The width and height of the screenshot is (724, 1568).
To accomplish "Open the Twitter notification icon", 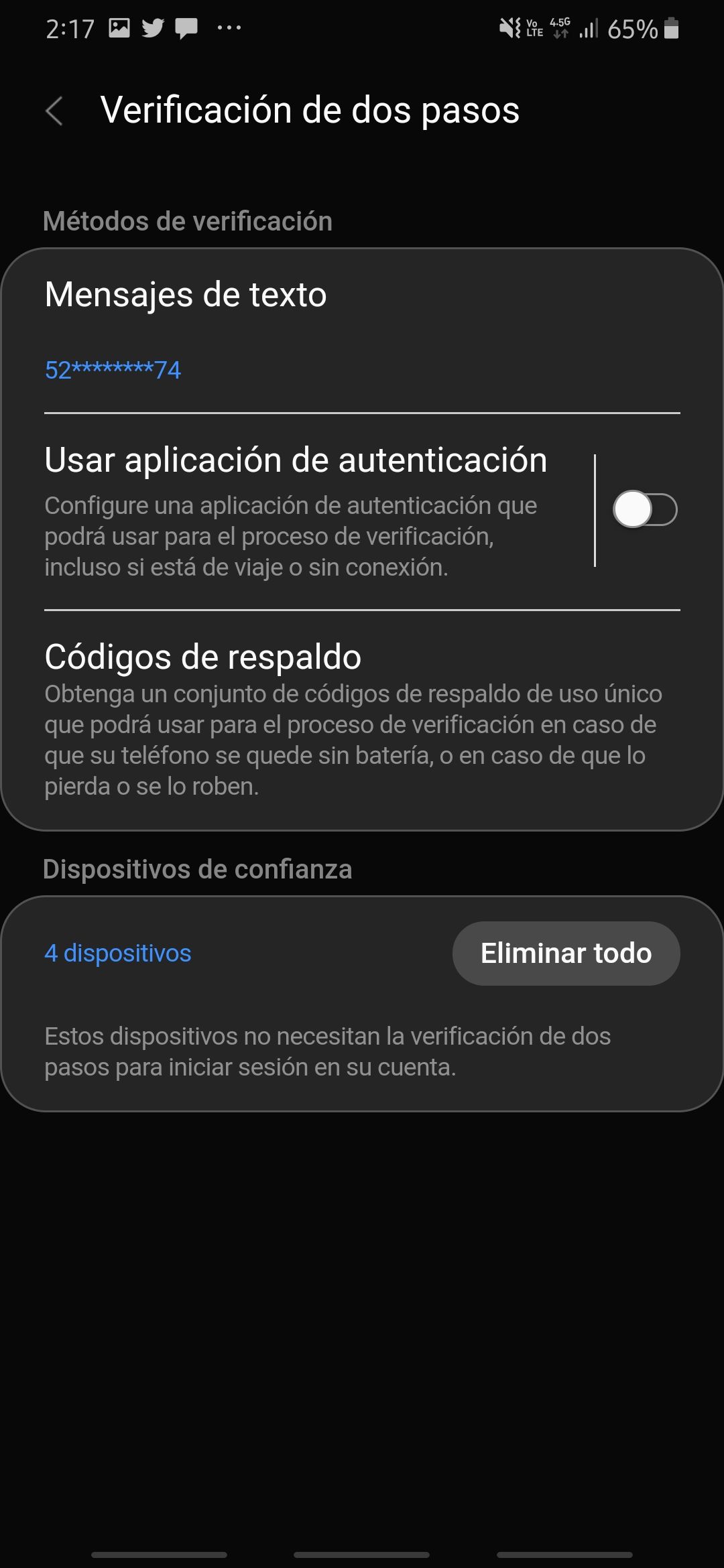I will pyautogui.click(x=152, y=28).
